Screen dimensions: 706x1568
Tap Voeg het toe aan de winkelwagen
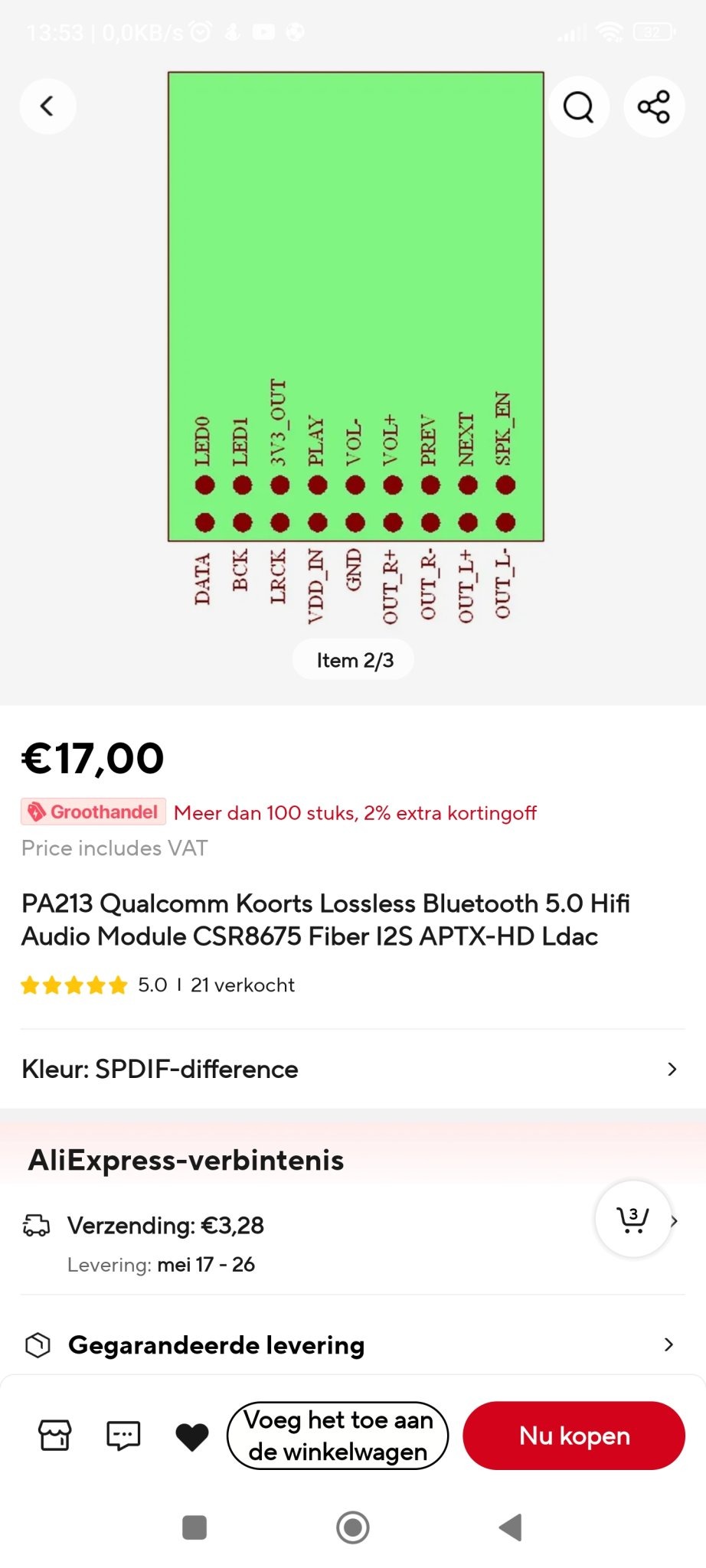point(338,1436)
